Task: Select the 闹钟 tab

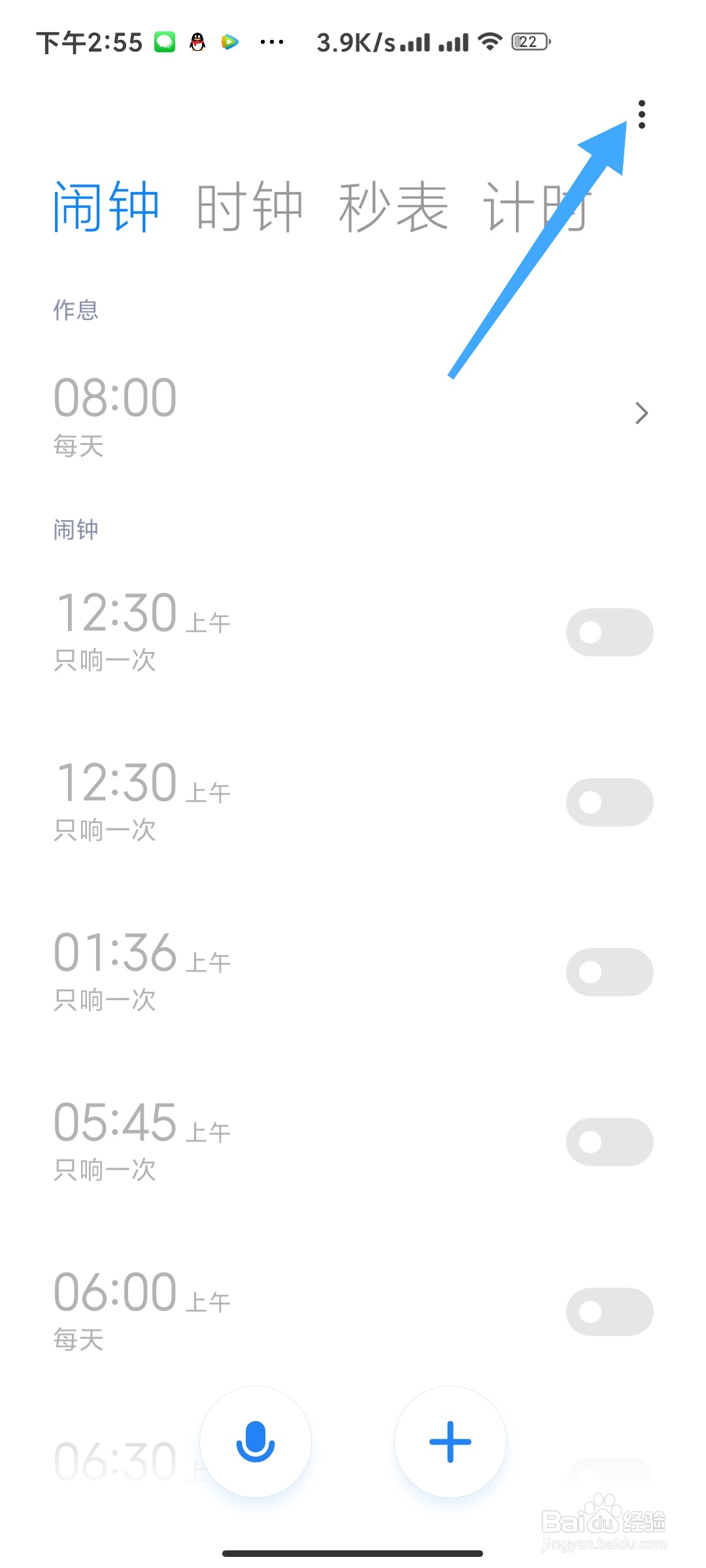Action: click(x=107, y=207)
